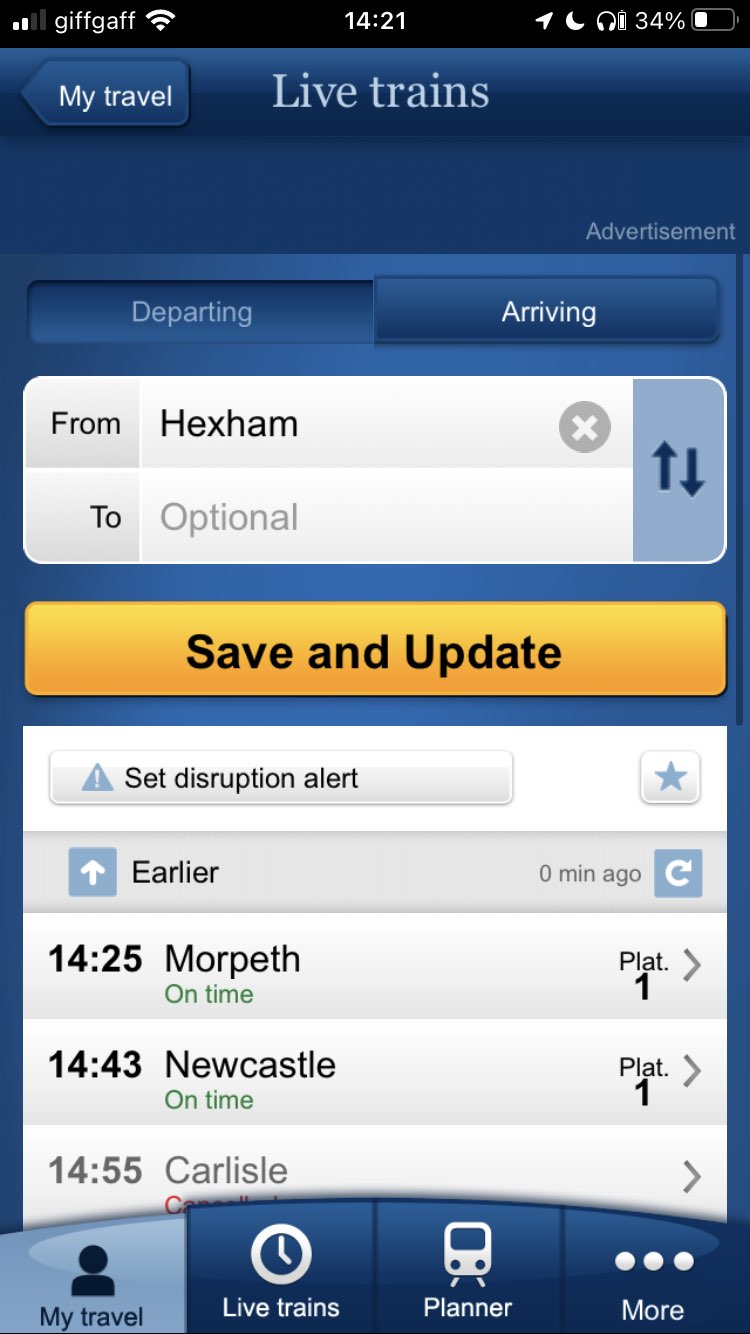Open the Planner tab
The height and width of the screenshot is (1334, 750).
(468, 1272)
